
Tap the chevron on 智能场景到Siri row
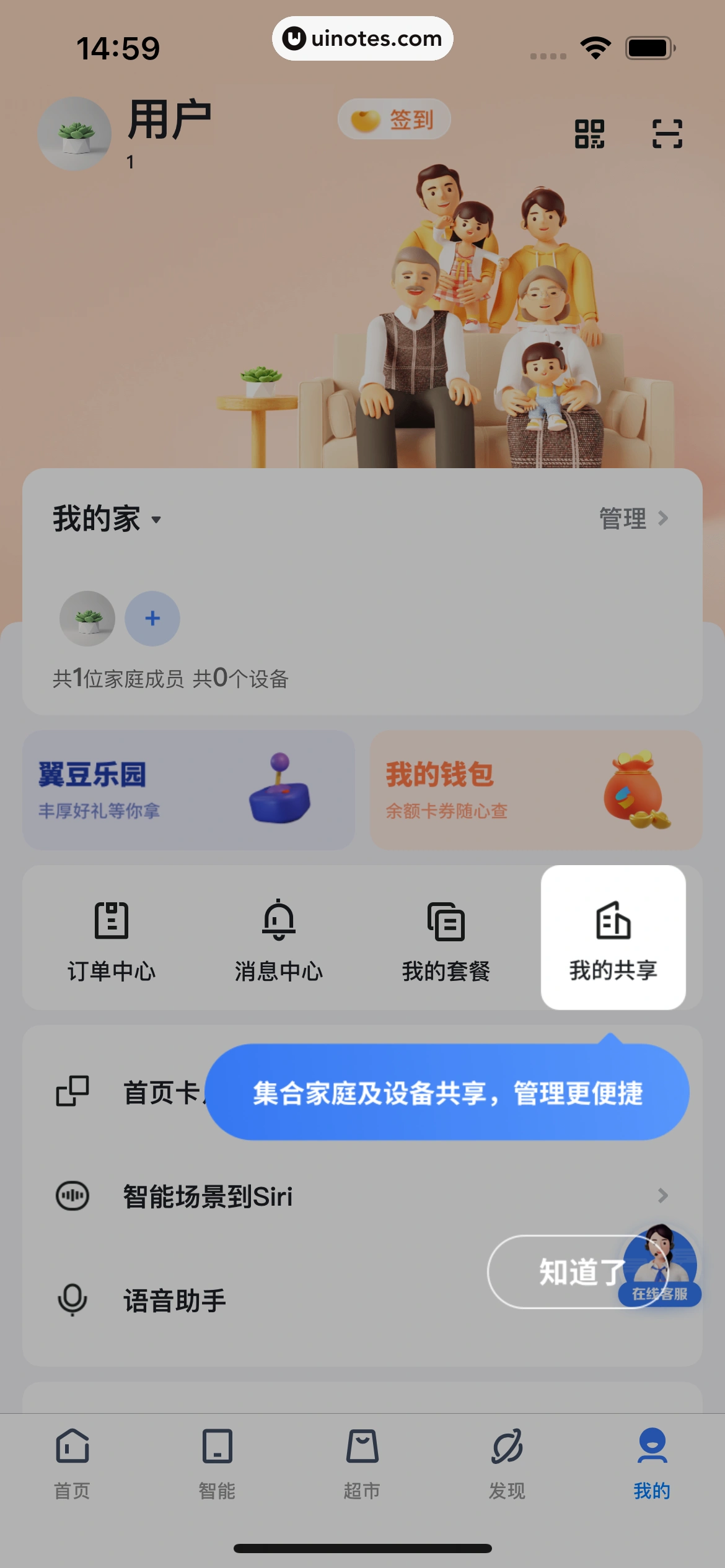662,1196
